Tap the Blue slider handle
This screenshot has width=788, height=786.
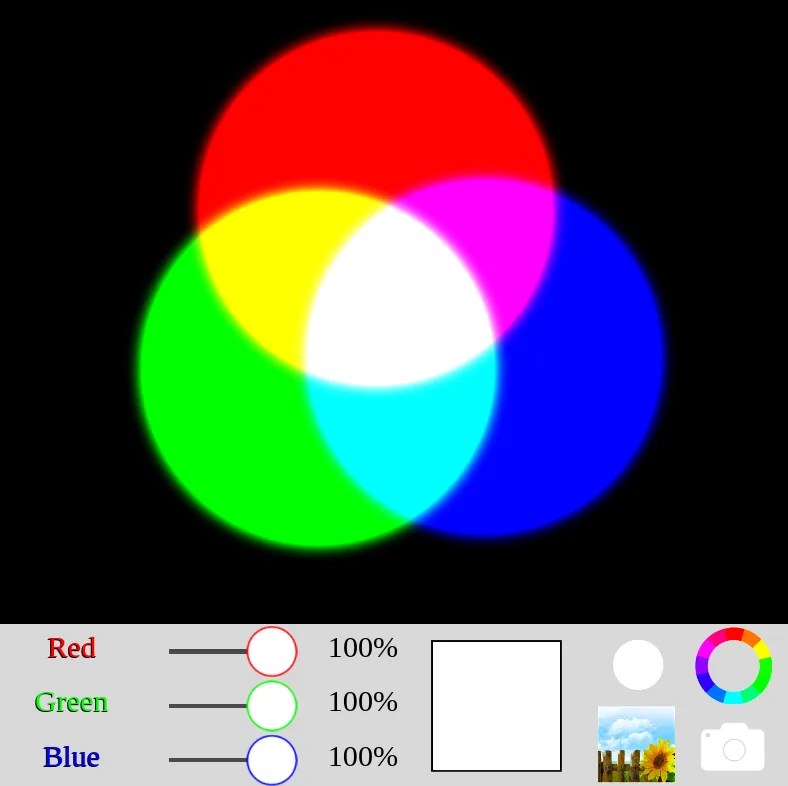pyautogui.click(x=272, y=760)
